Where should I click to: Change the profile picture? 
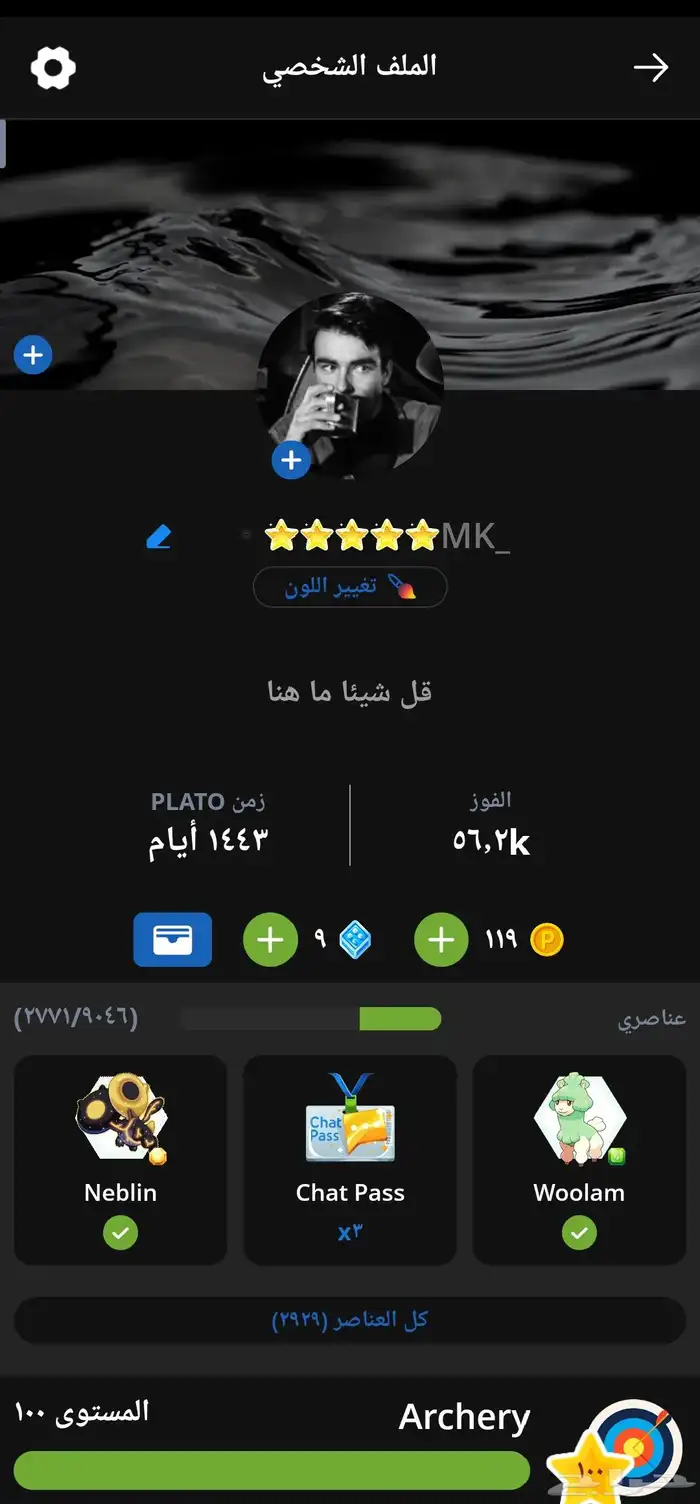point(291,460)
